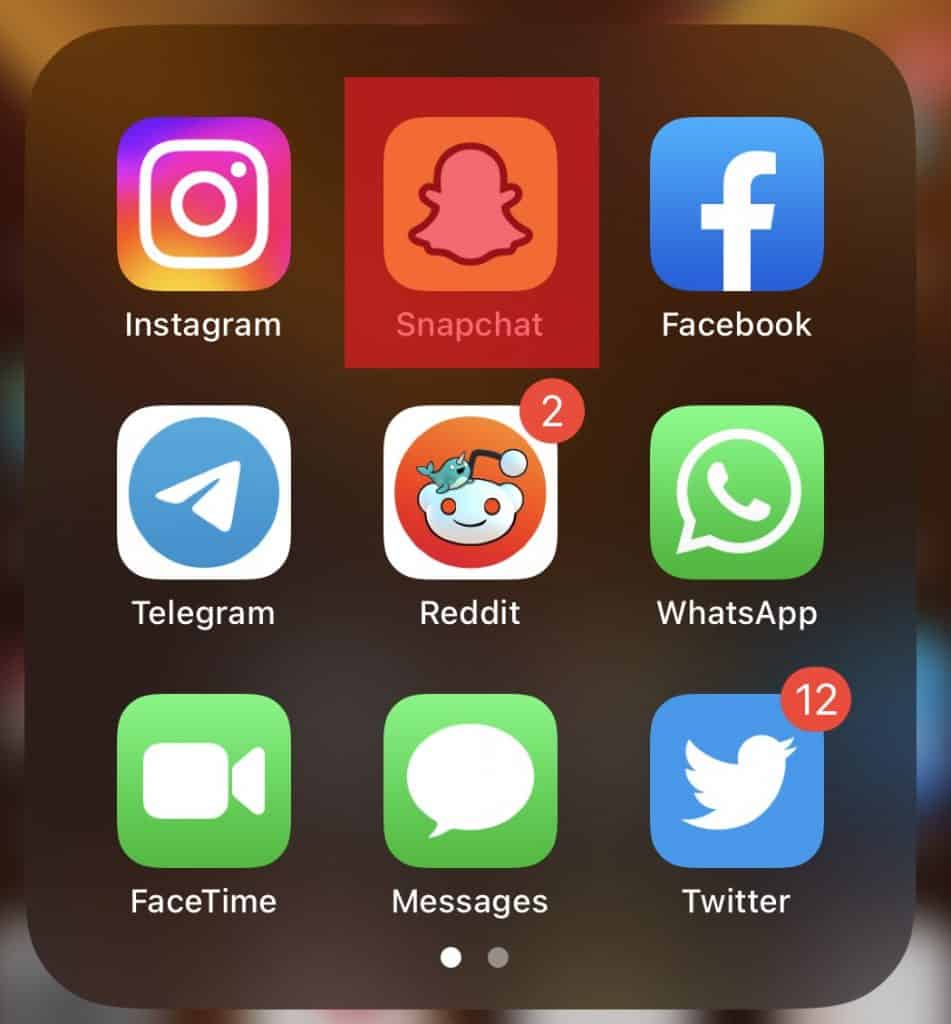Launch Twitter with 12 notifications

[737, 780]
